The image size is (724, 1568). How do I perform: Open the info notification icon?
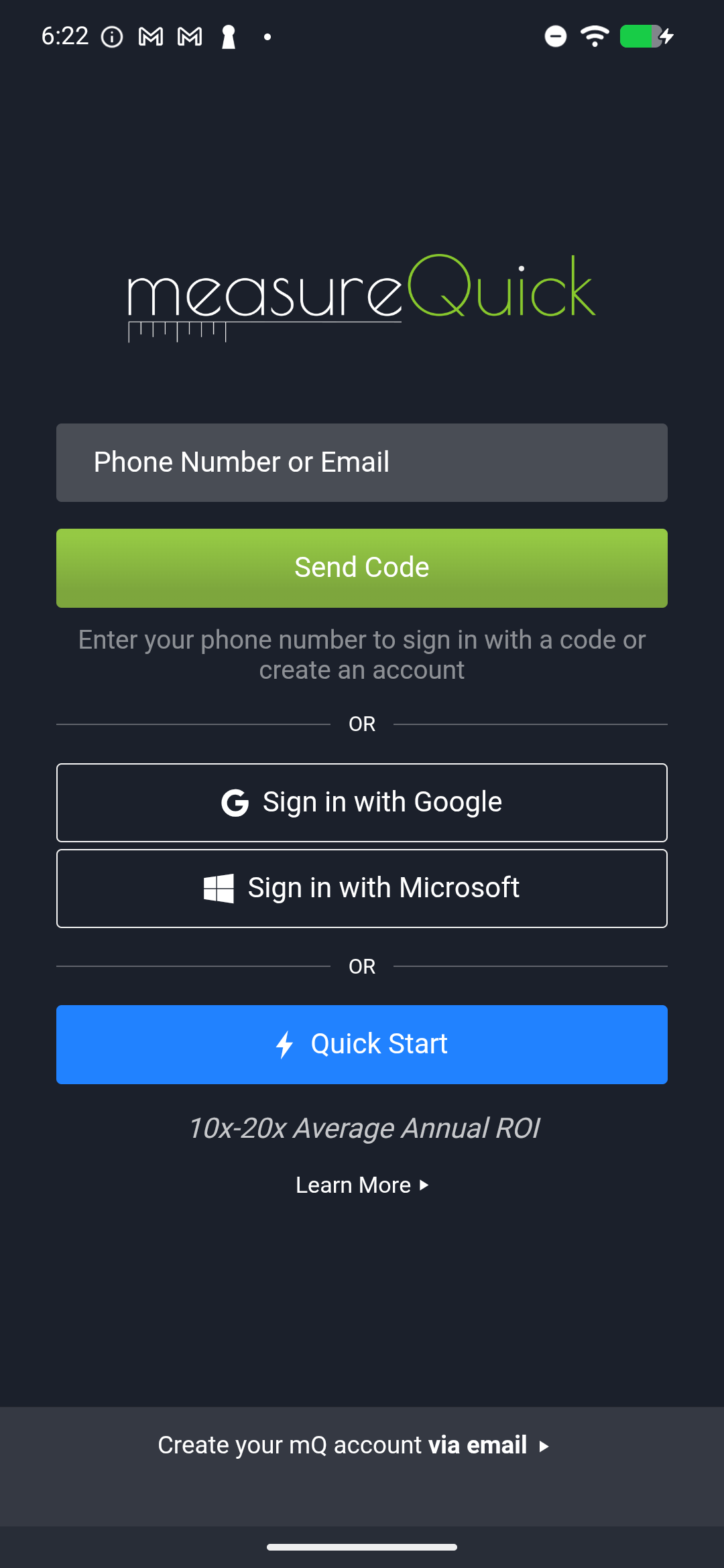pos(111,37)
